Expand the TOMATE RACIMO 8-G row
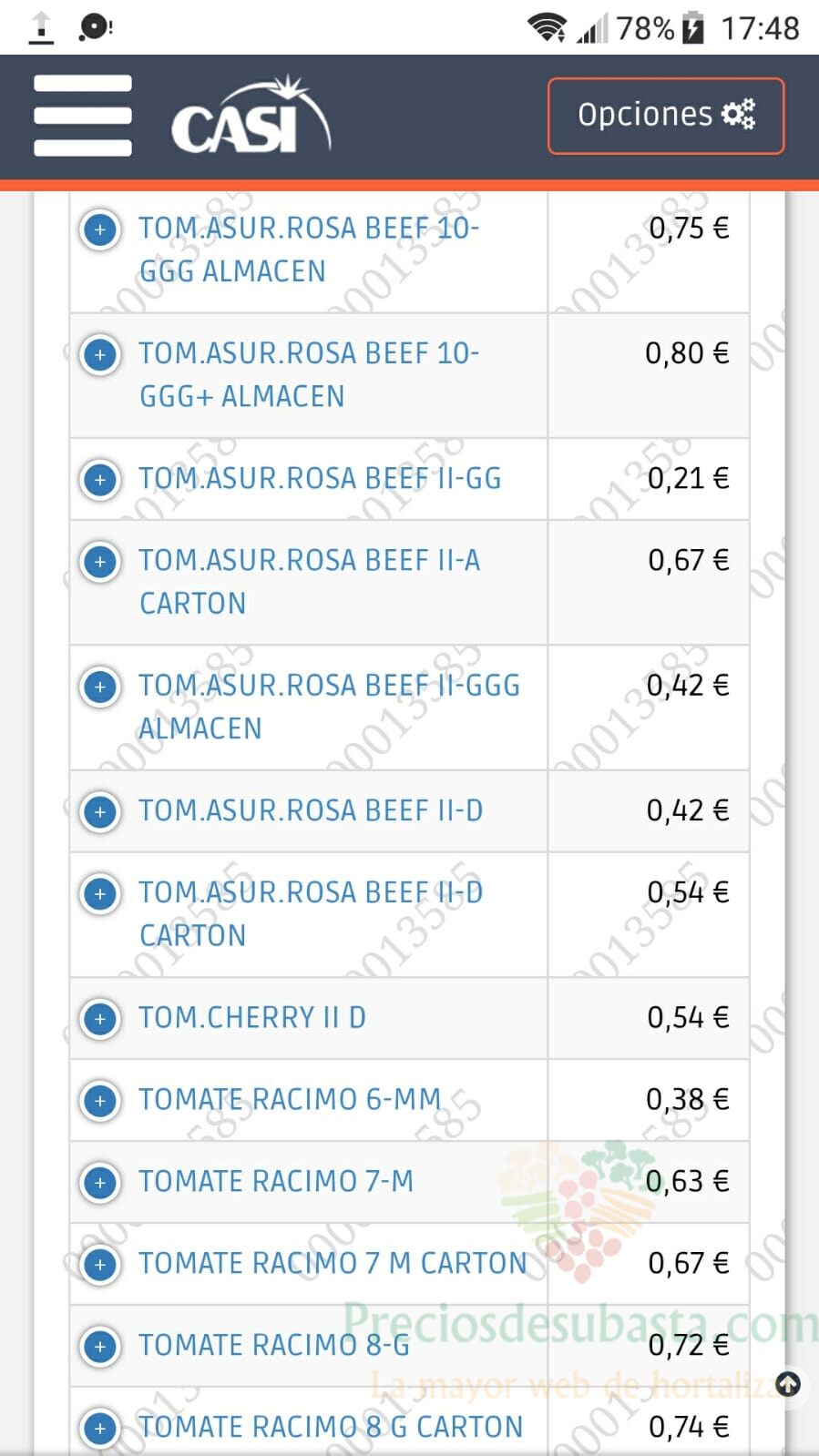Screen dimensions: 819x1456 click(x=100, y=1346)
